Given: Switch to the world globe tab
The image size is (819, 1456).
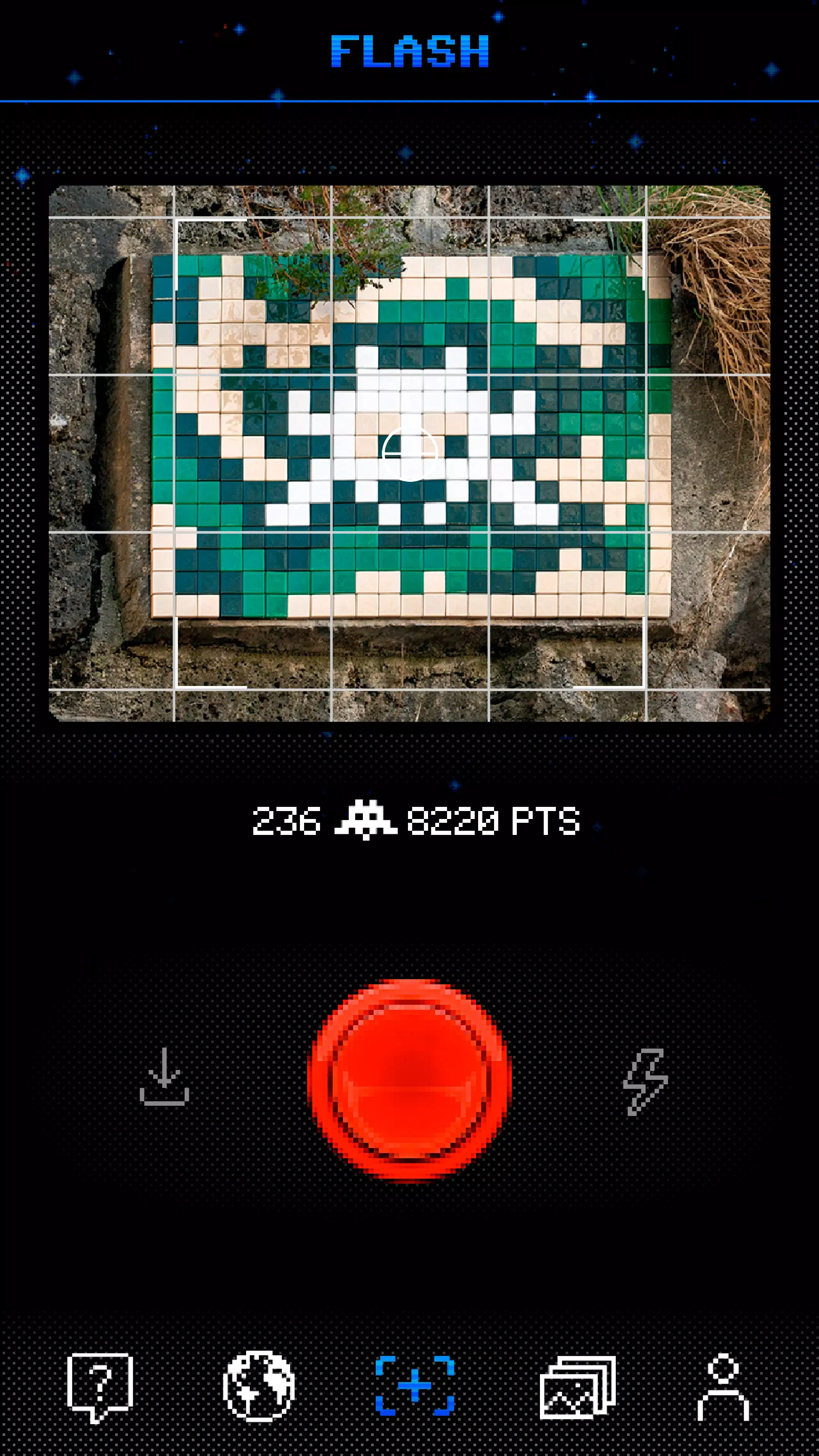Looking at the screenshot, I should pos(259,1387).
